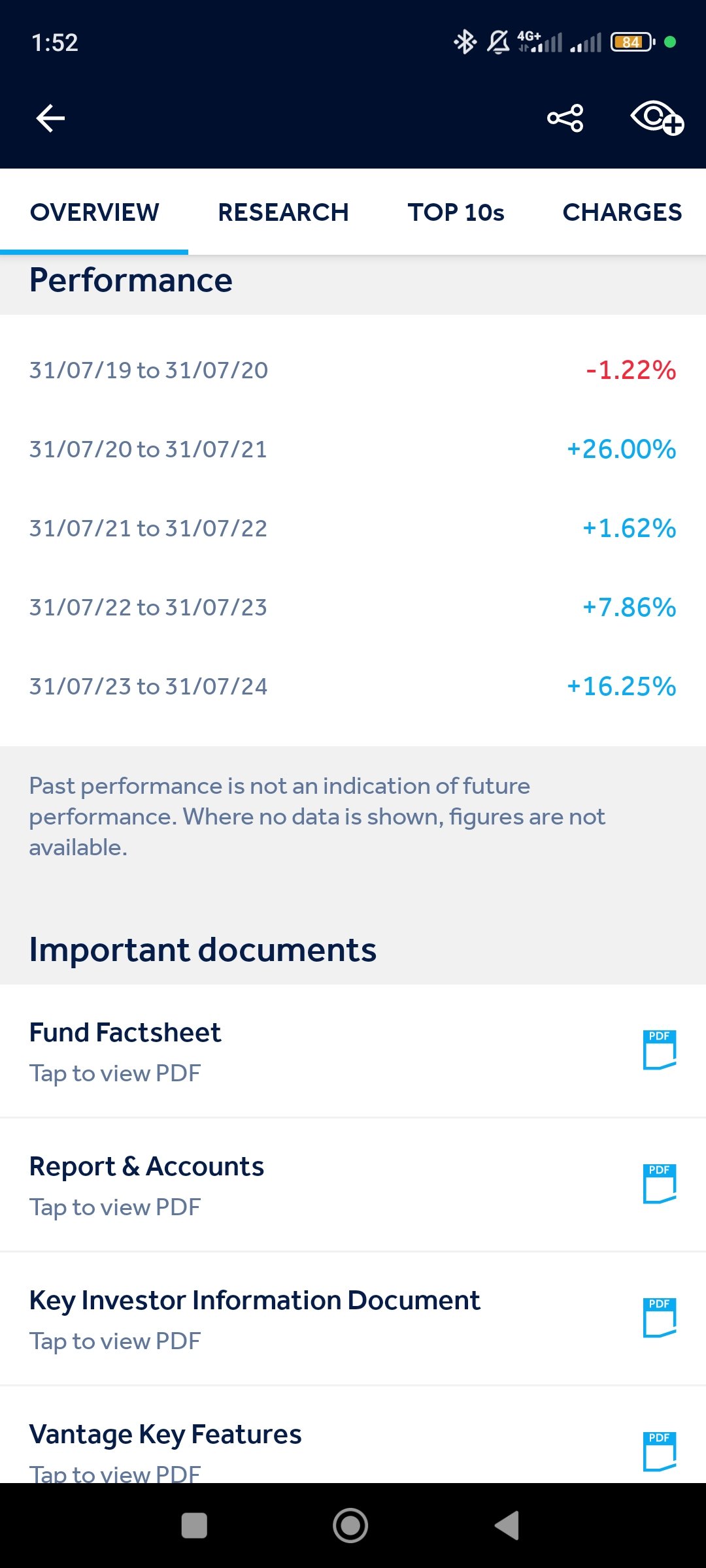Open the Key Investor Information Document
Image resolution: width=706 pixels, height=1568 pixels.
353,1318
